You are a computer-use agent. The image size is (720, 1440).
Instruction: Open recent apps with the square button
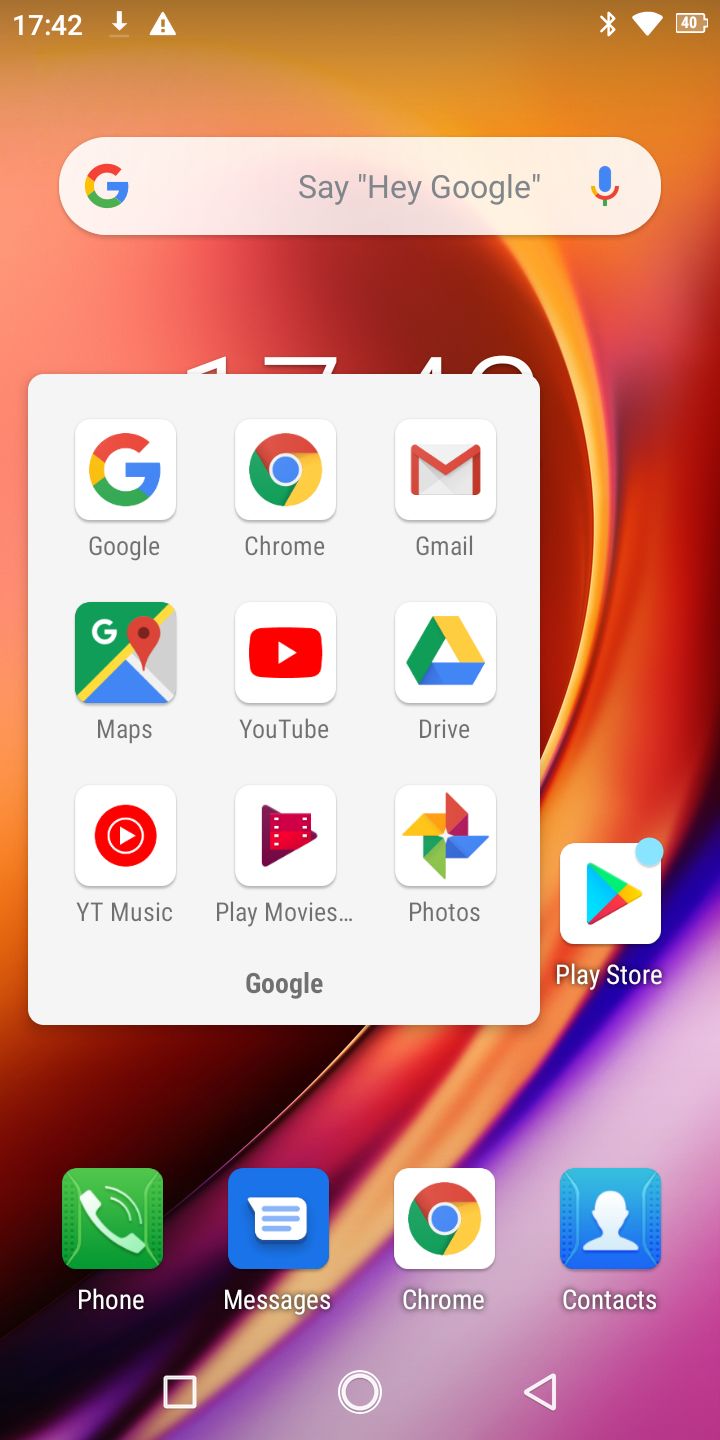180,1391
